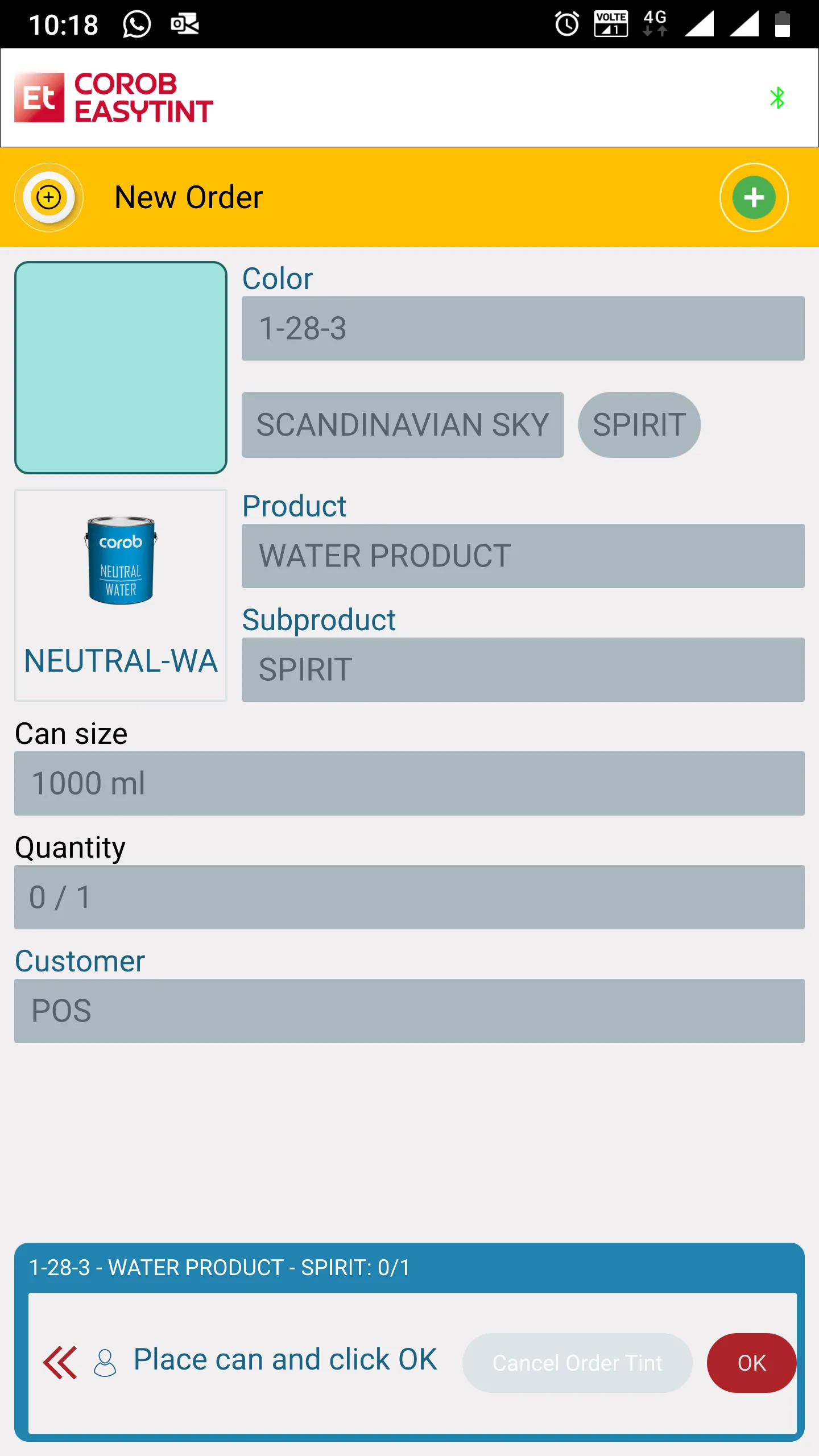The height and width of the screenshot is (1456, 819).
Task: Tap the yellow New Order icon
Action: pos(49,197)
